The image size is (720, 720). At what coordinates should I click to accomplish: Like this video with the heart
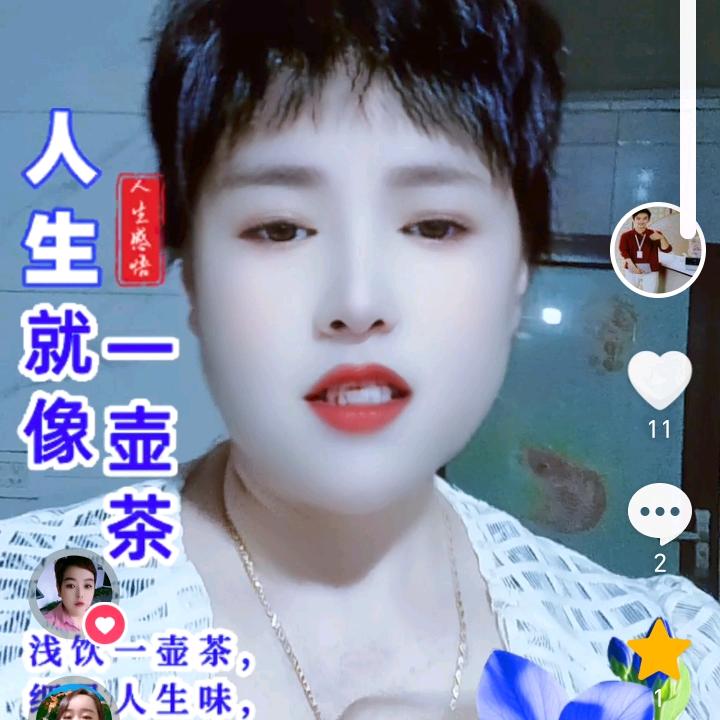[659, 380]
